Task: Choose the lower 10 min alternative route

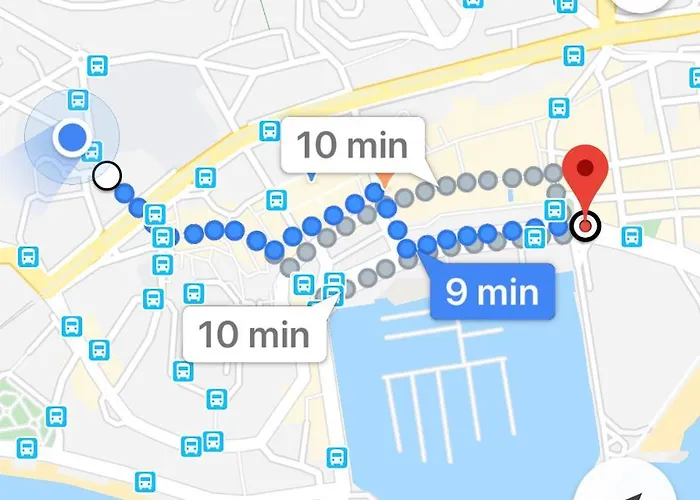Action: point(253,333)
